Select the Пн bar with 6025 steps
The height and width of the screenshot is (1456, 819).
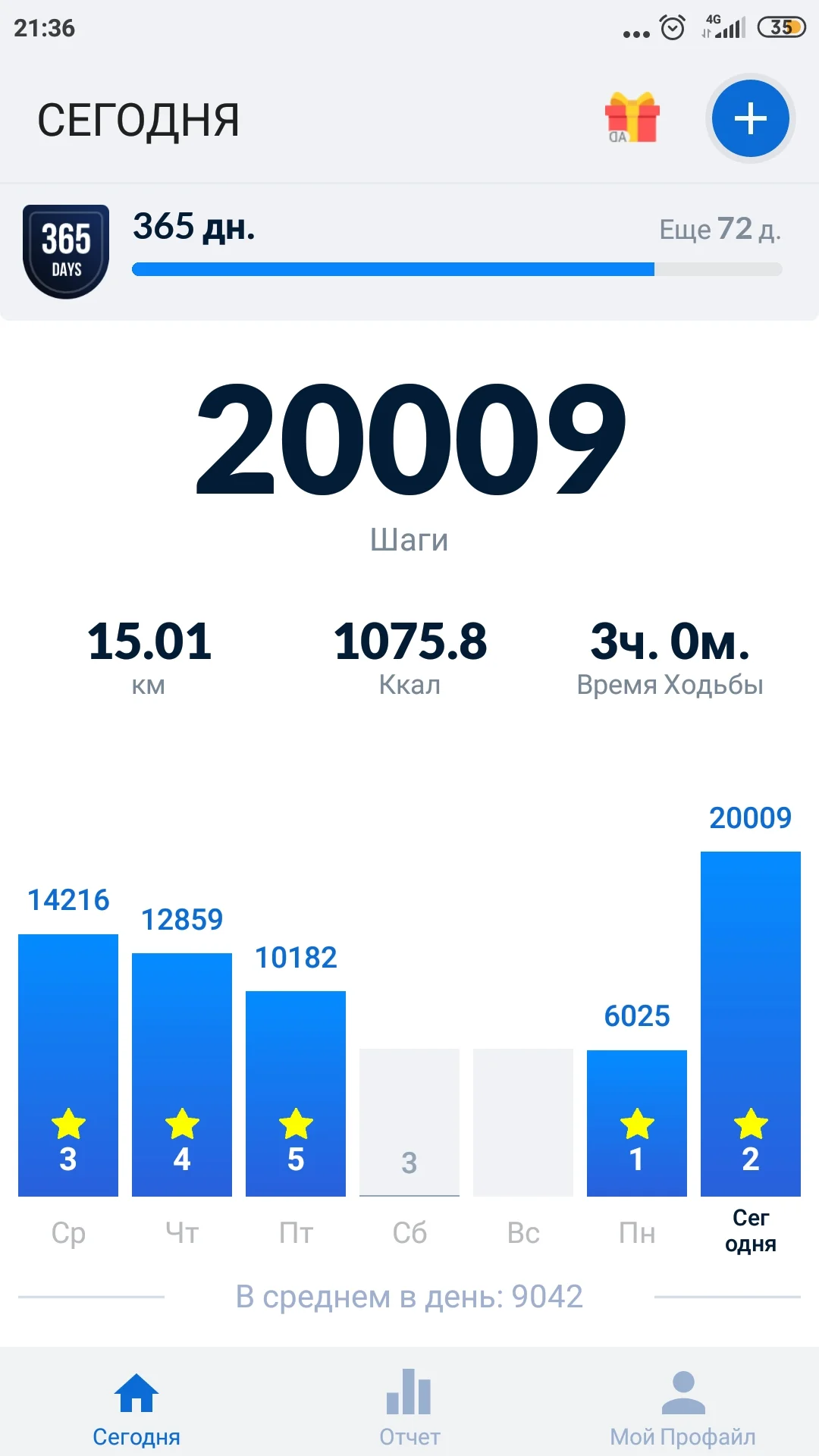pyautogui.click(x=637, y=1122)
